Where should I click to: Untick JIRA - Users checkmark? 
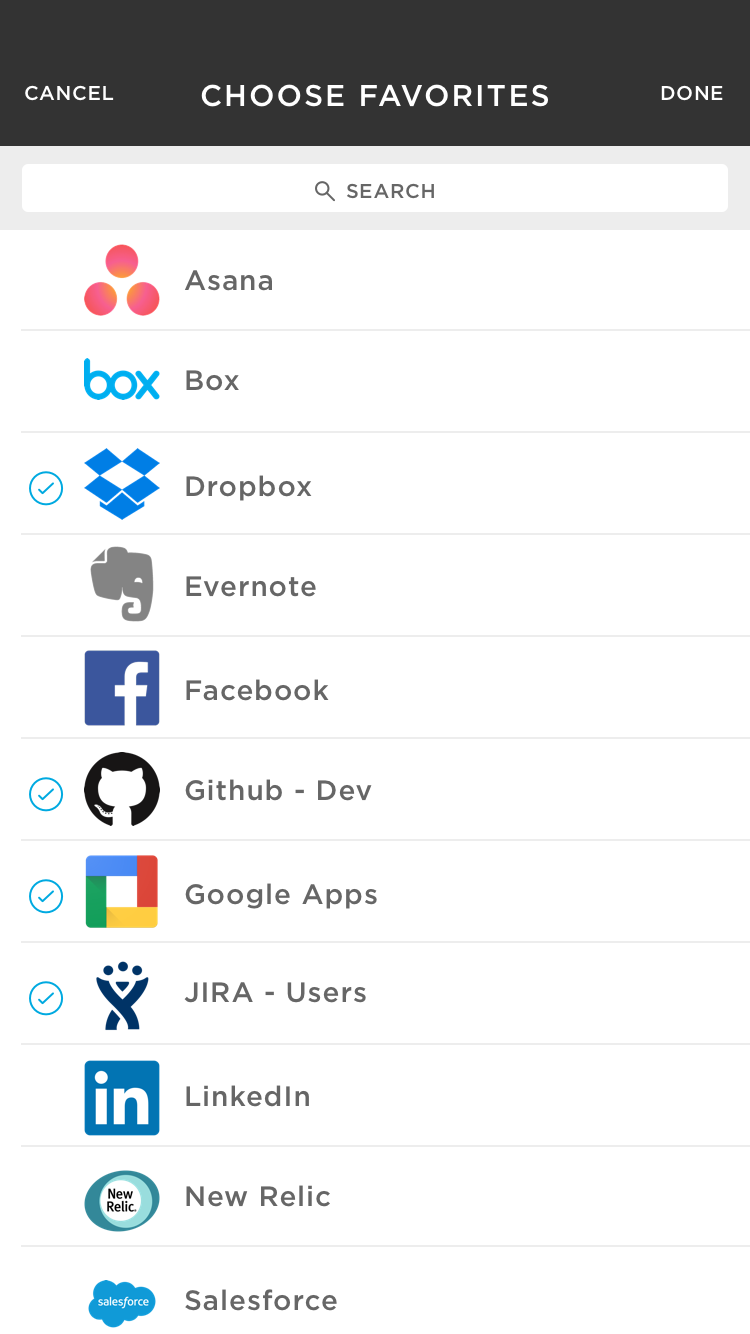click(x=46, y=998)
